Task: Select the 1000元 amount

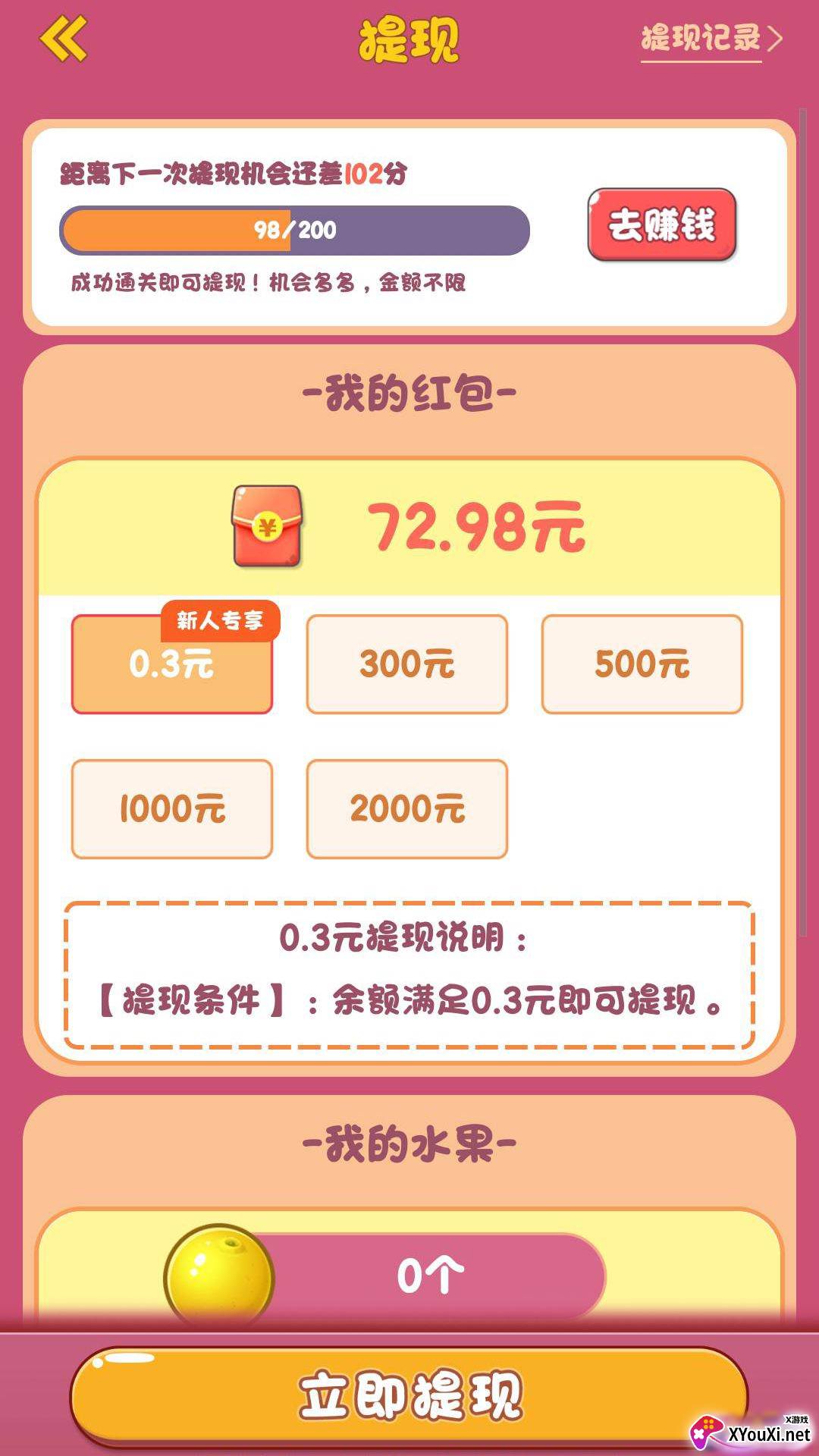Action: pyautogui.click(x=171, y=809)
